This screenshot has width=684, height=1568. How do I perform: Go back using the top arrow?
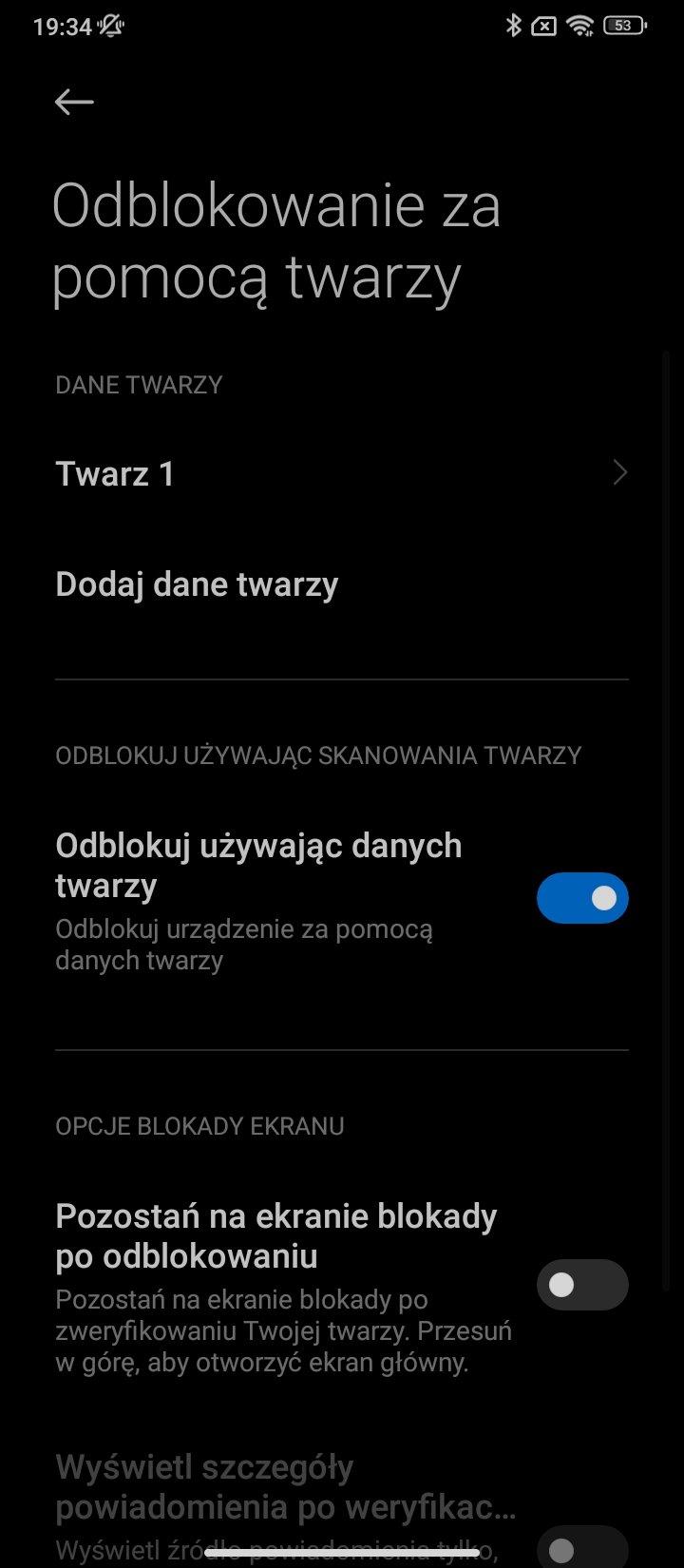[x=74, y=102]
